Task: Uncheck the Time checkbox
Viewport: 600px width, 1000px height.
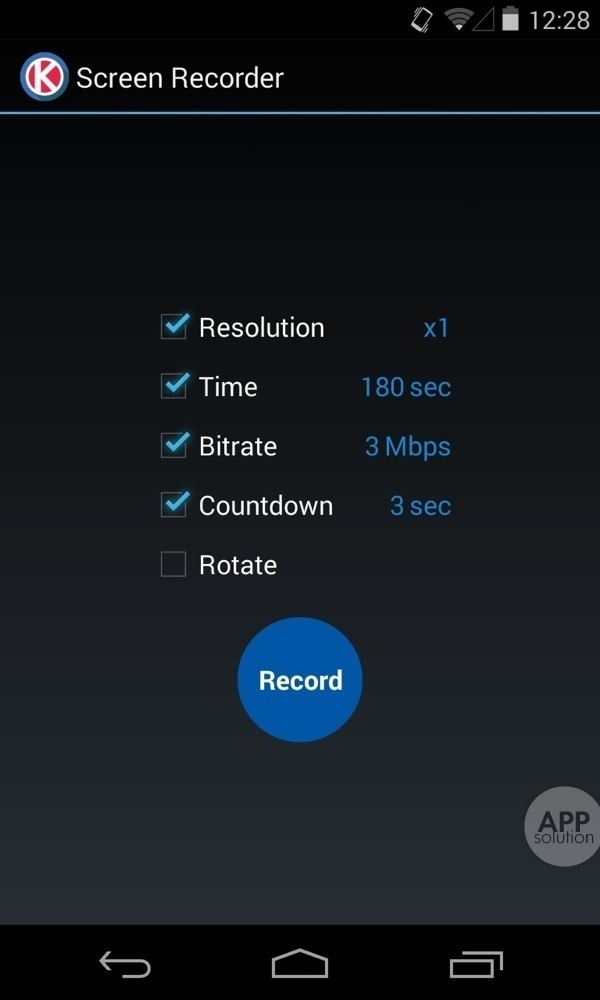Action: tap(174, 387)
